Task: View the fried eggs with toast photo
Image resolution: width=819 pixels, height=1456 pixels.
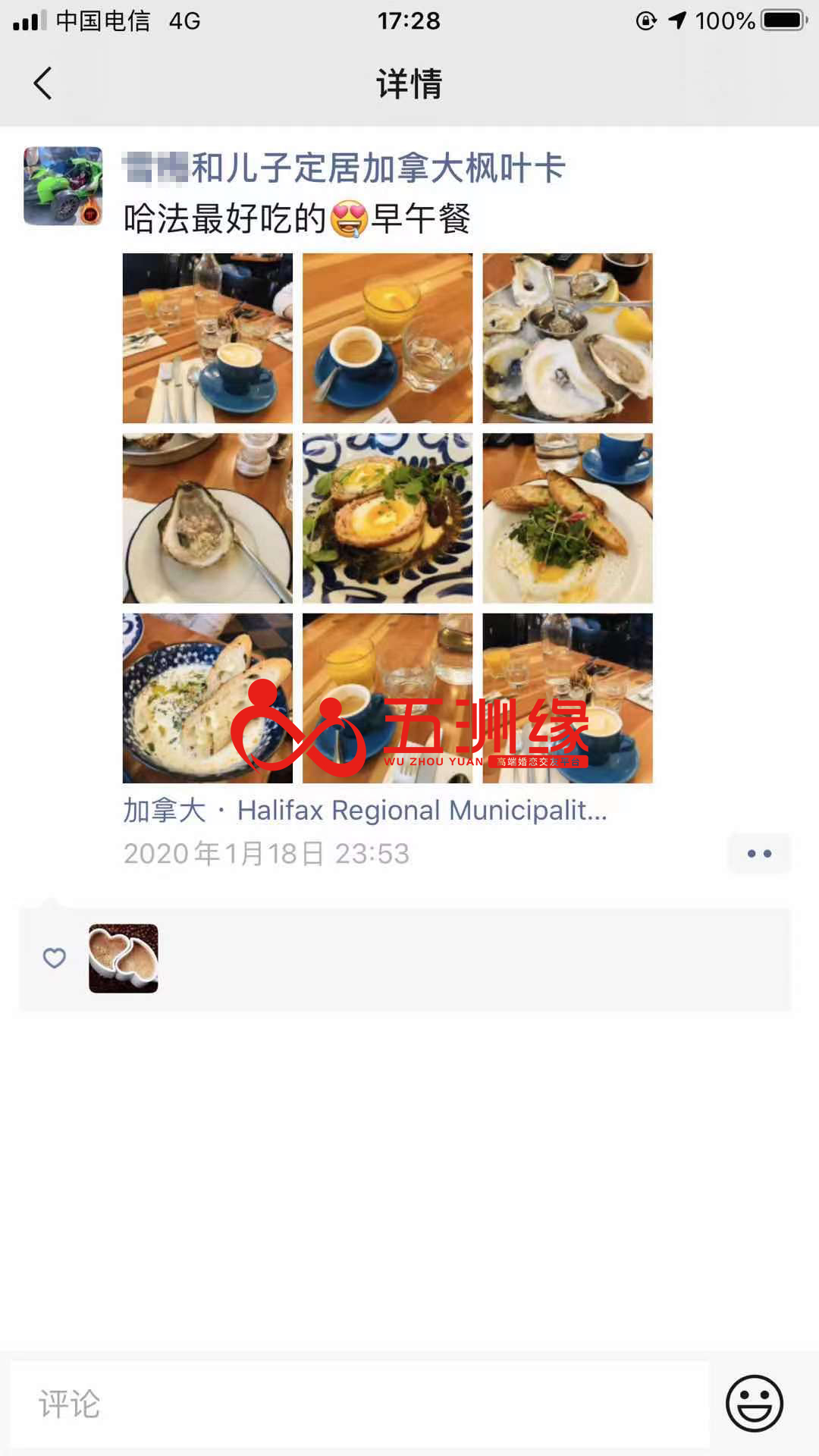Action: click(x=567, y=518)
